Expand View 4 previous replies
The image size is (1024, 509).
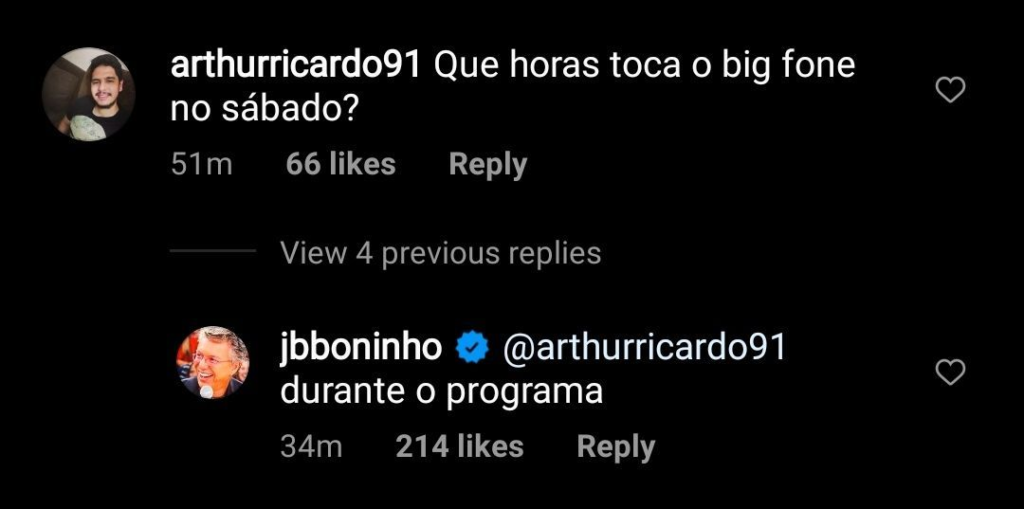[440, 253]
